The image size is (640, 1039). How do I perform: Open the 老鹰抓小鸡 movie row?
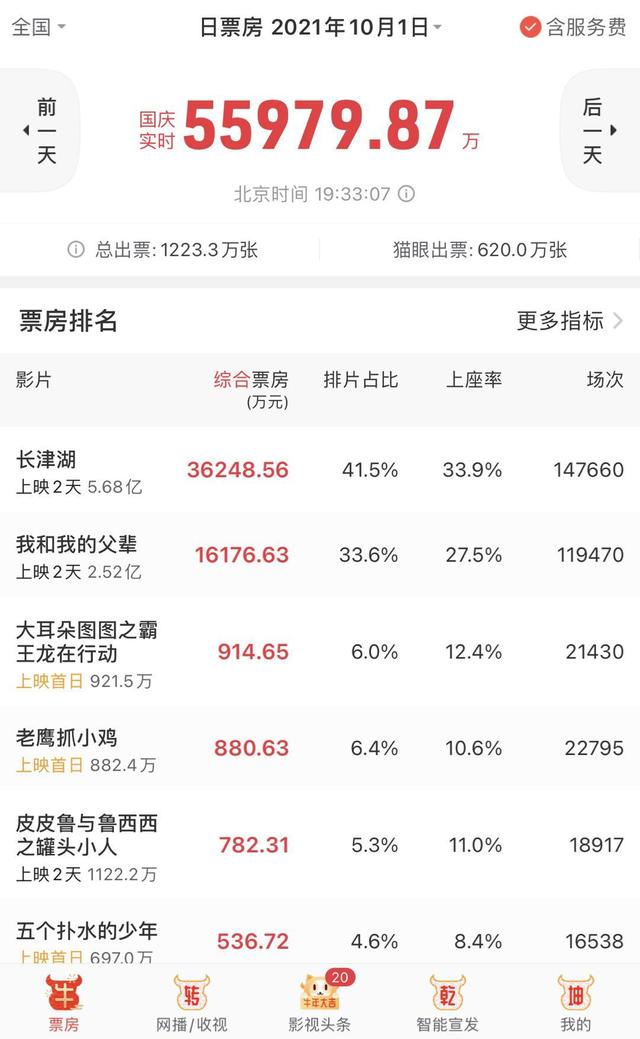pyautogui.click(x=320, y=749)
